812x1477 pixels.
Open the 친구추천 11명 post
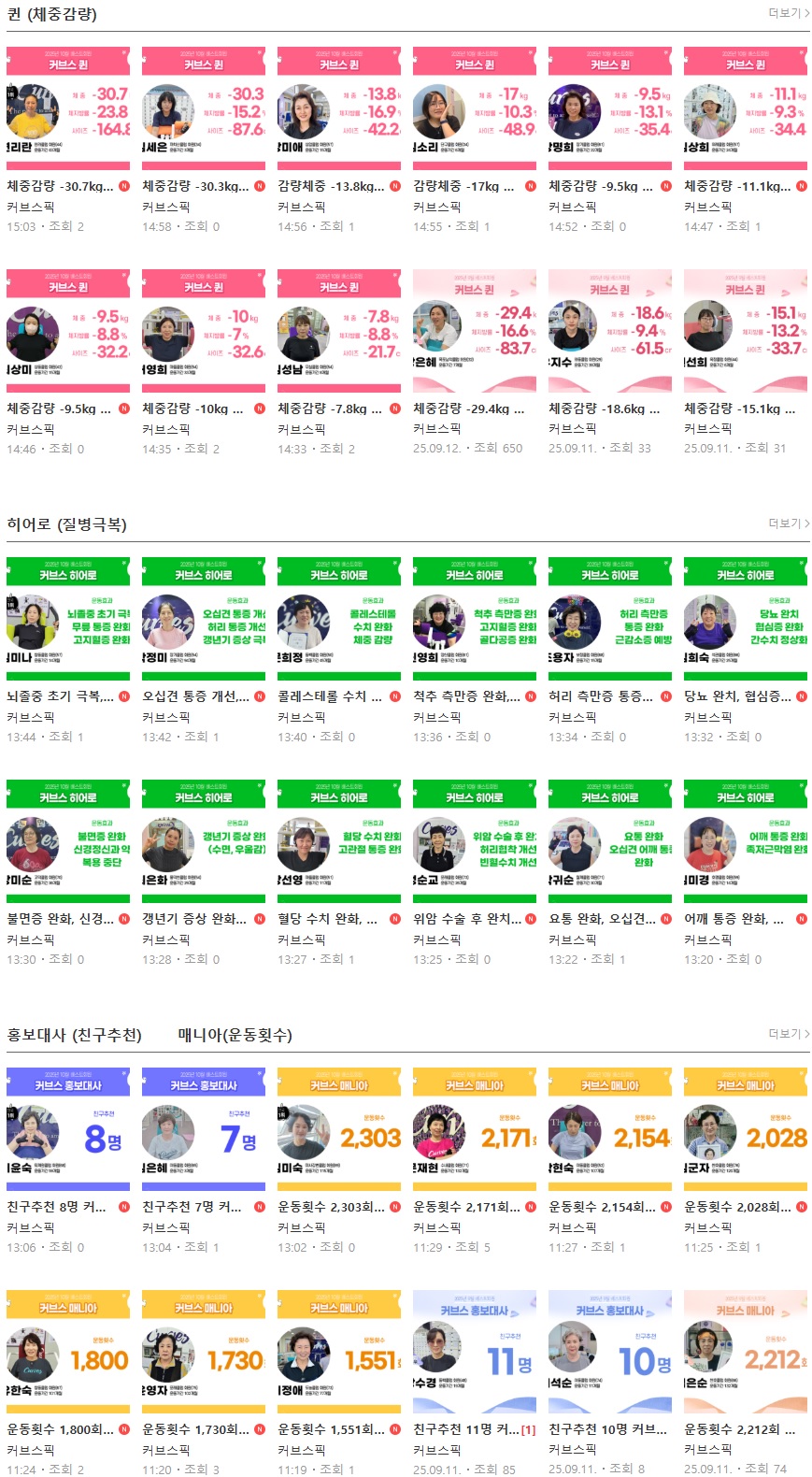465,1429
